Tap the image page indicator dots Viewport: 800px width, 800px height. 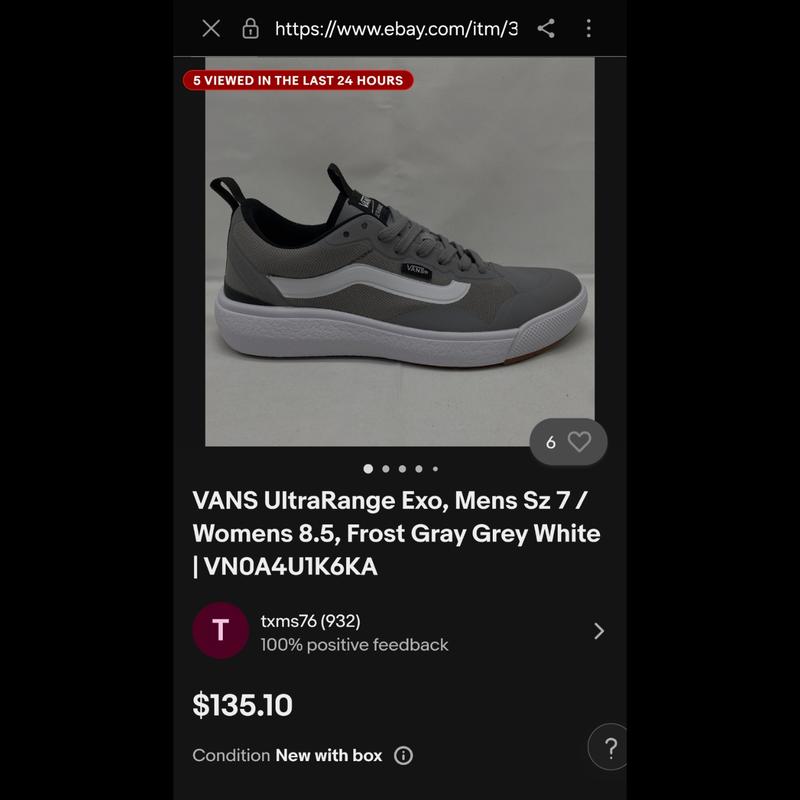[401, 468]
